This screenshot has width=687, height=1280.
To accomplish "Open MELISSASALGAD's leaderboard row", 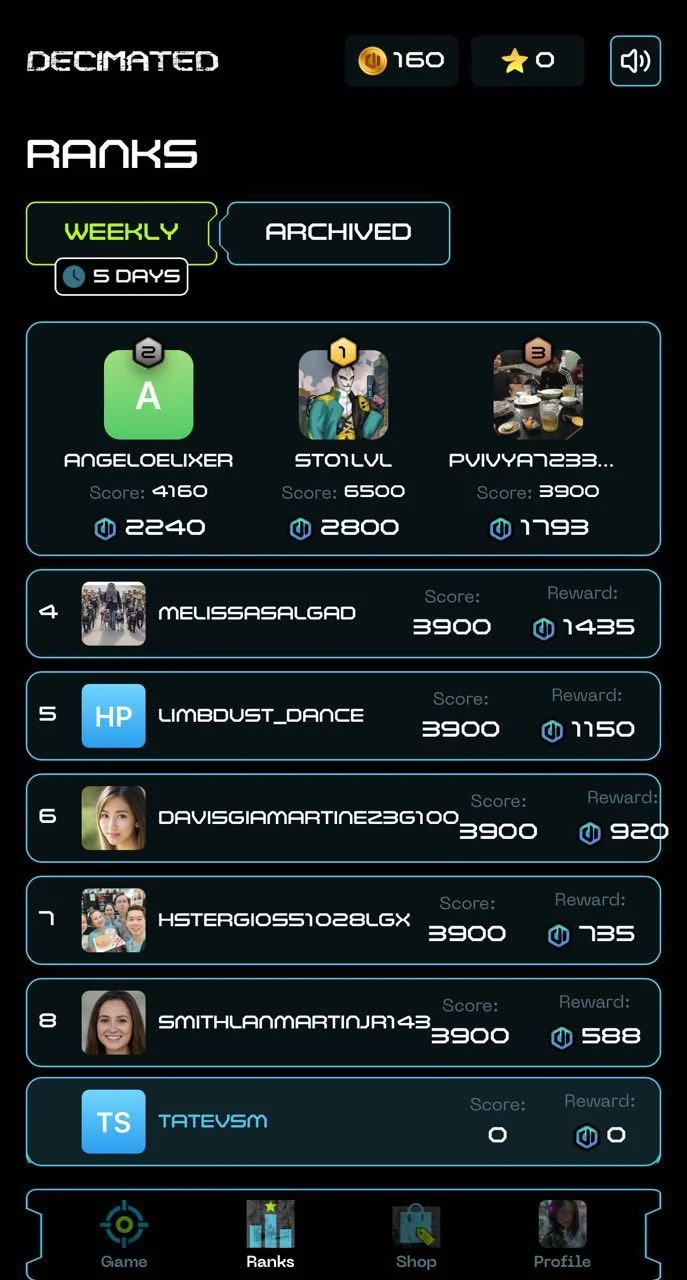I will point(343,613).
